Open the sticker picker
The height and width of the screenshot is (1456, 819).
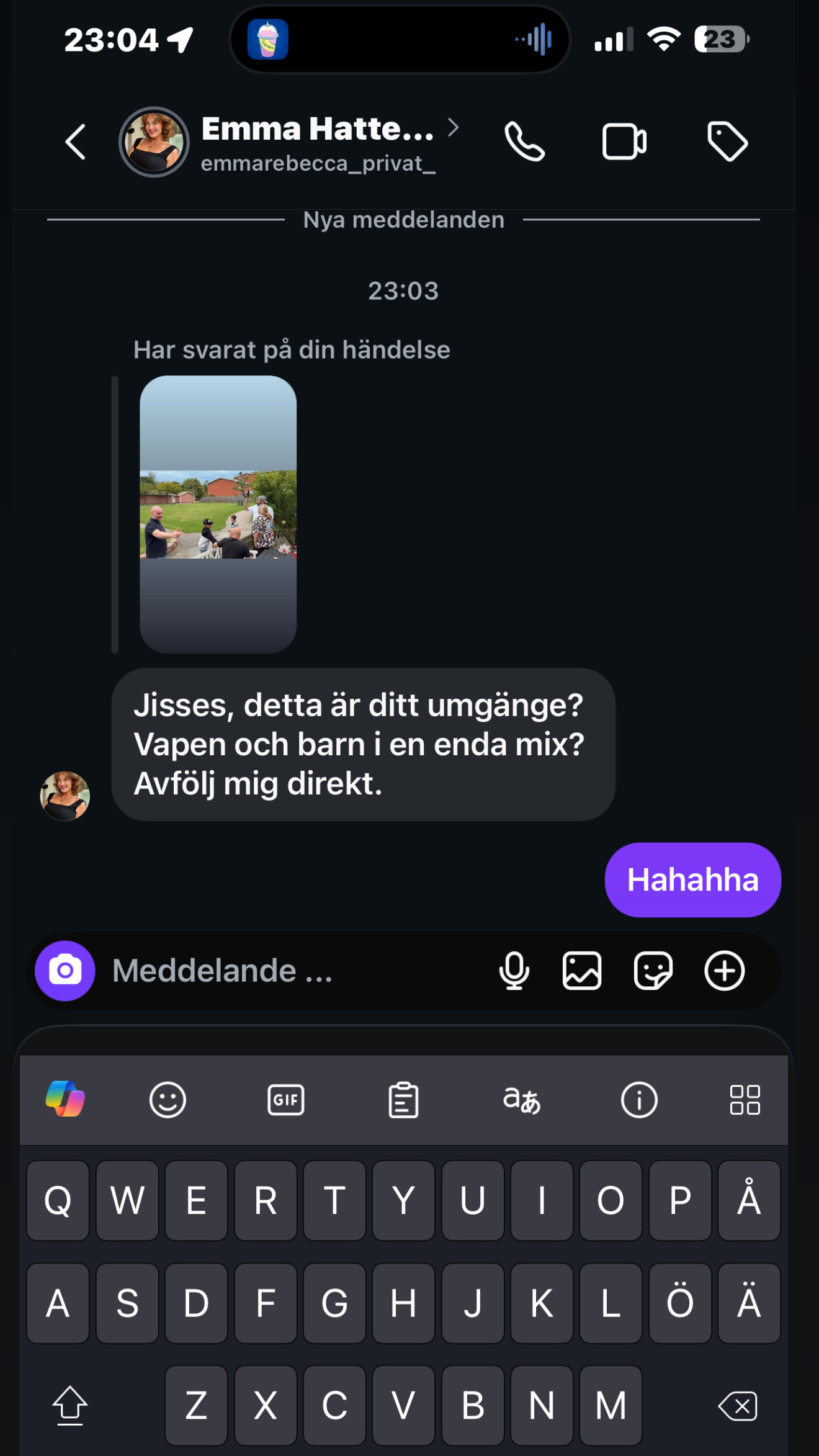653,971
